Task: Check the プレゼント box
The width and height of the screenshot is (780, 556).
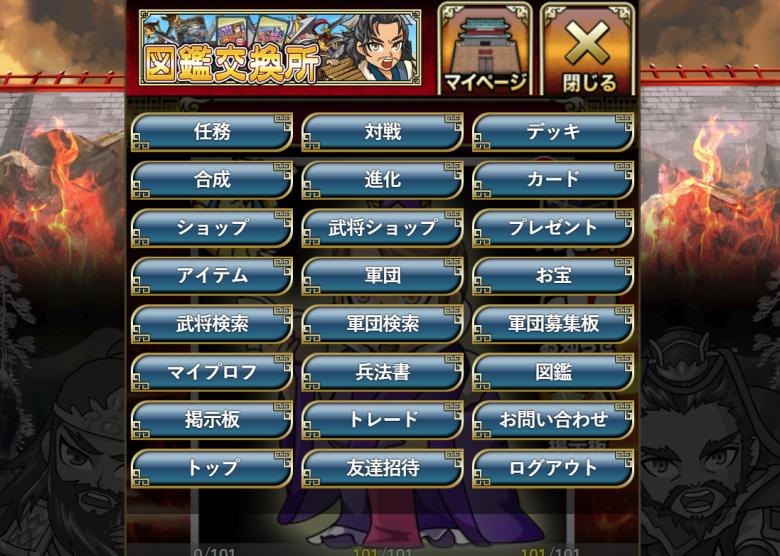Action: pyautogui.click(x=553, y=228)
